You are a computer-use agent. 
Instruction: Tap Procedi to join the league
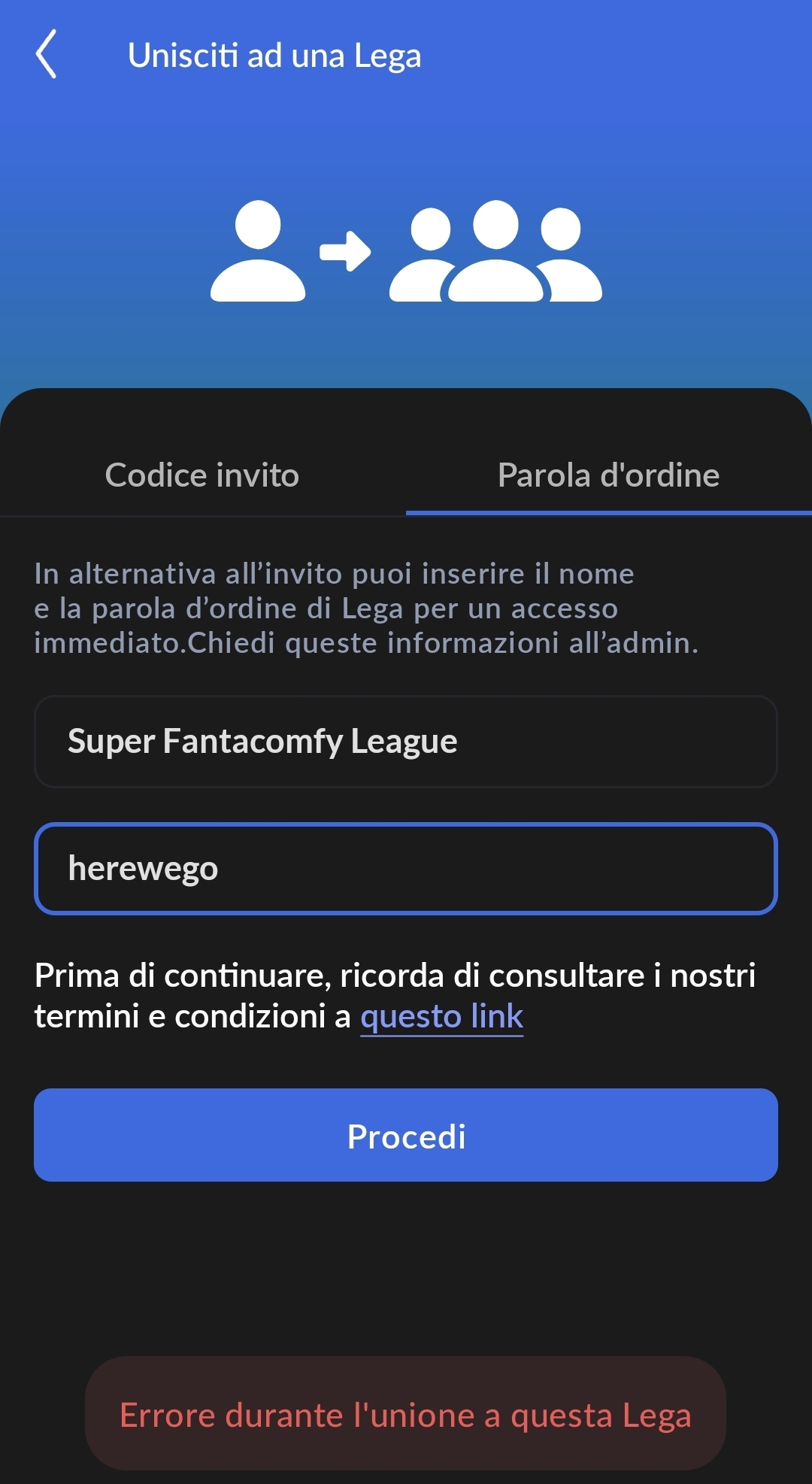(x=406, y=1135)
